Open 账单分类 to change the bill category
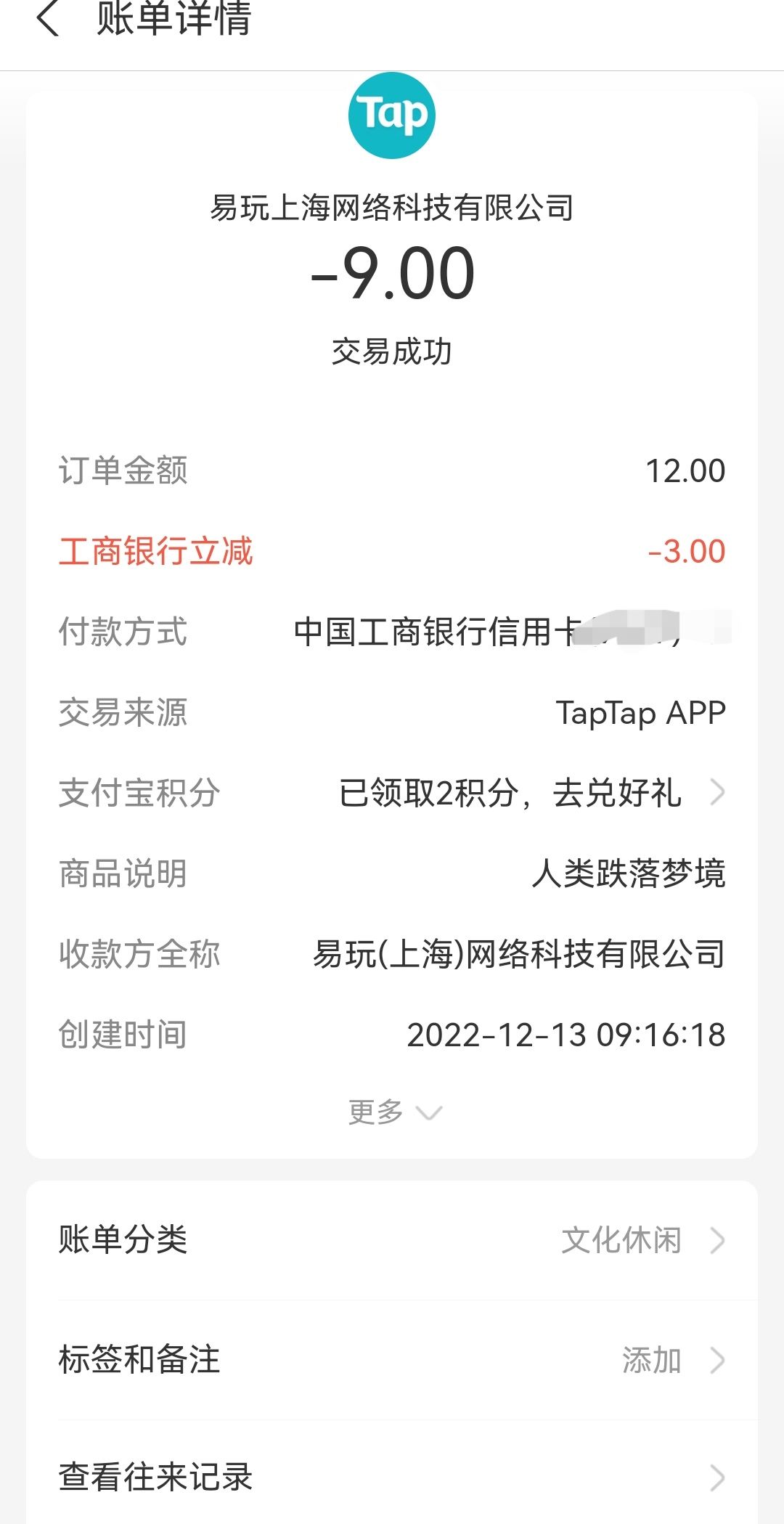Image resolution: width=784 pixels, height=1524 pixels. click(392, 1239)
